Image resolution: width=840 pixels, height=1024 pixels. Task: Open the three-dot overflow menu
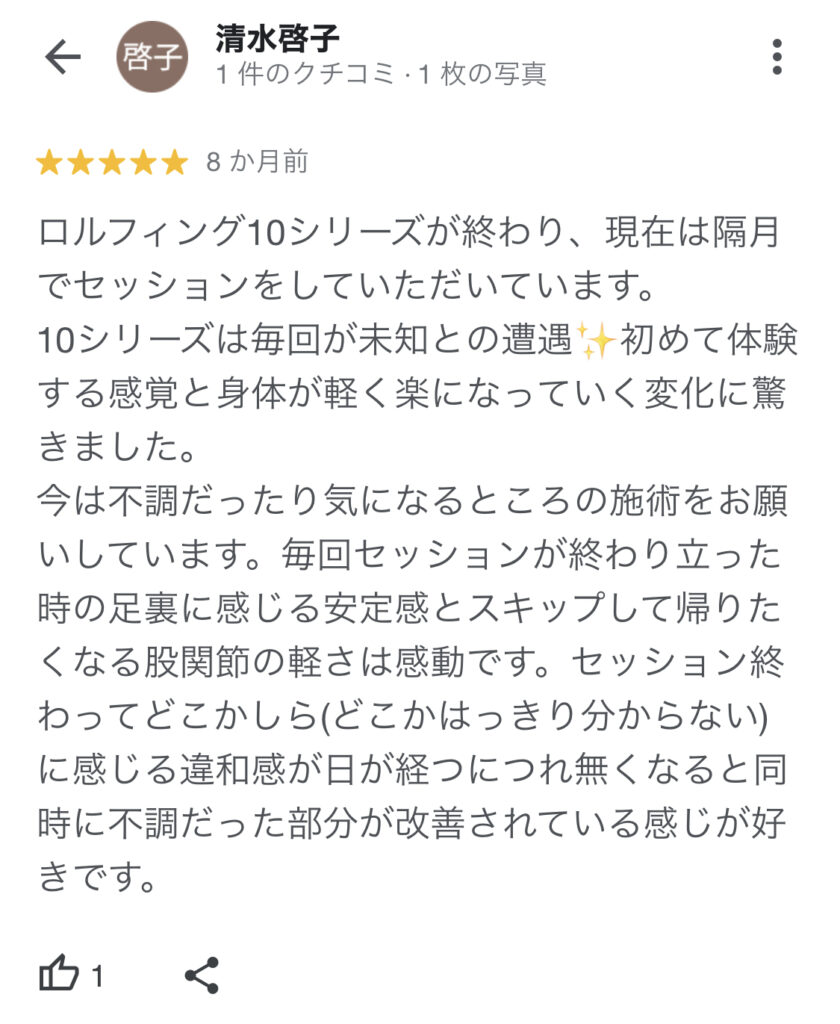click(x=777, y=57)
